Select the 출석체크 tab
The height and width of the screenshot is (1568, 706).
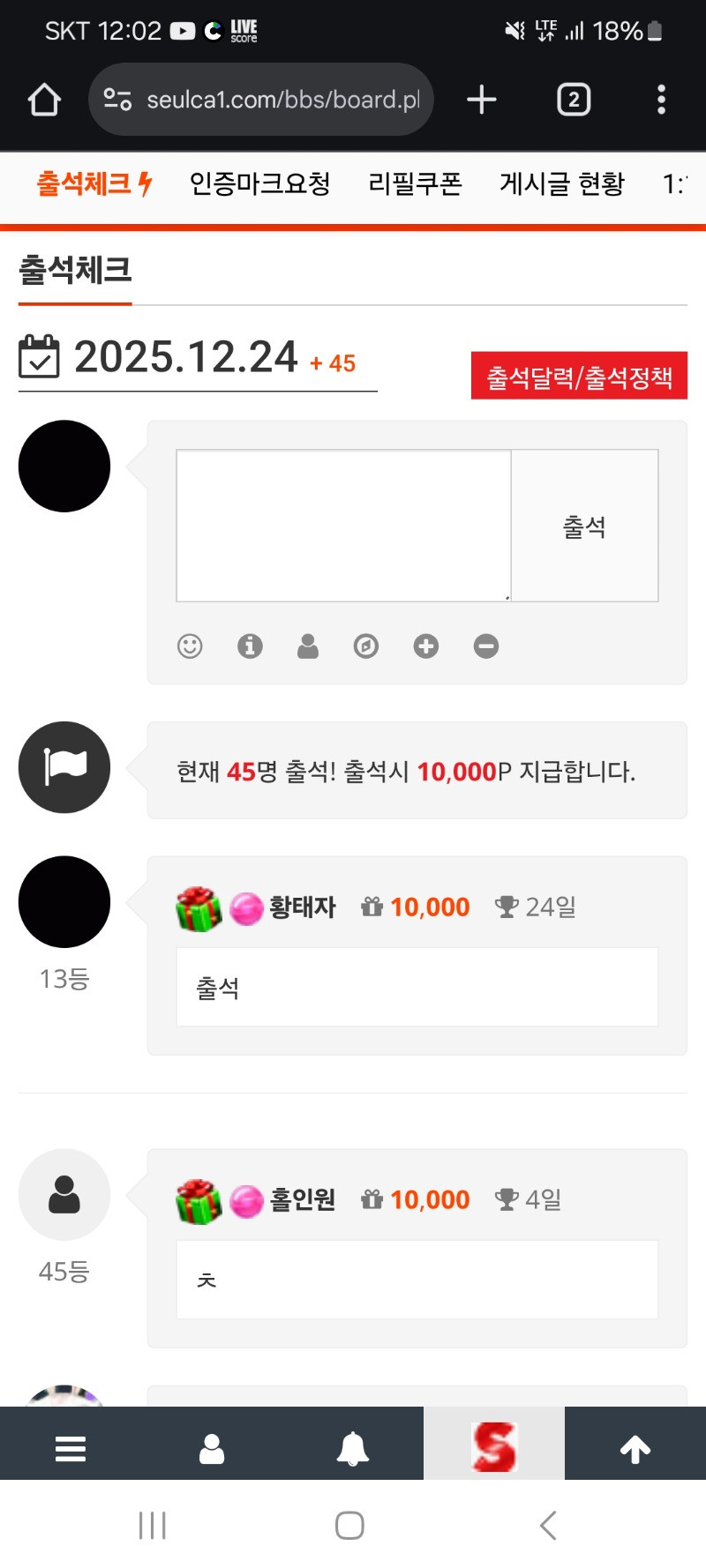click(94, 183)
